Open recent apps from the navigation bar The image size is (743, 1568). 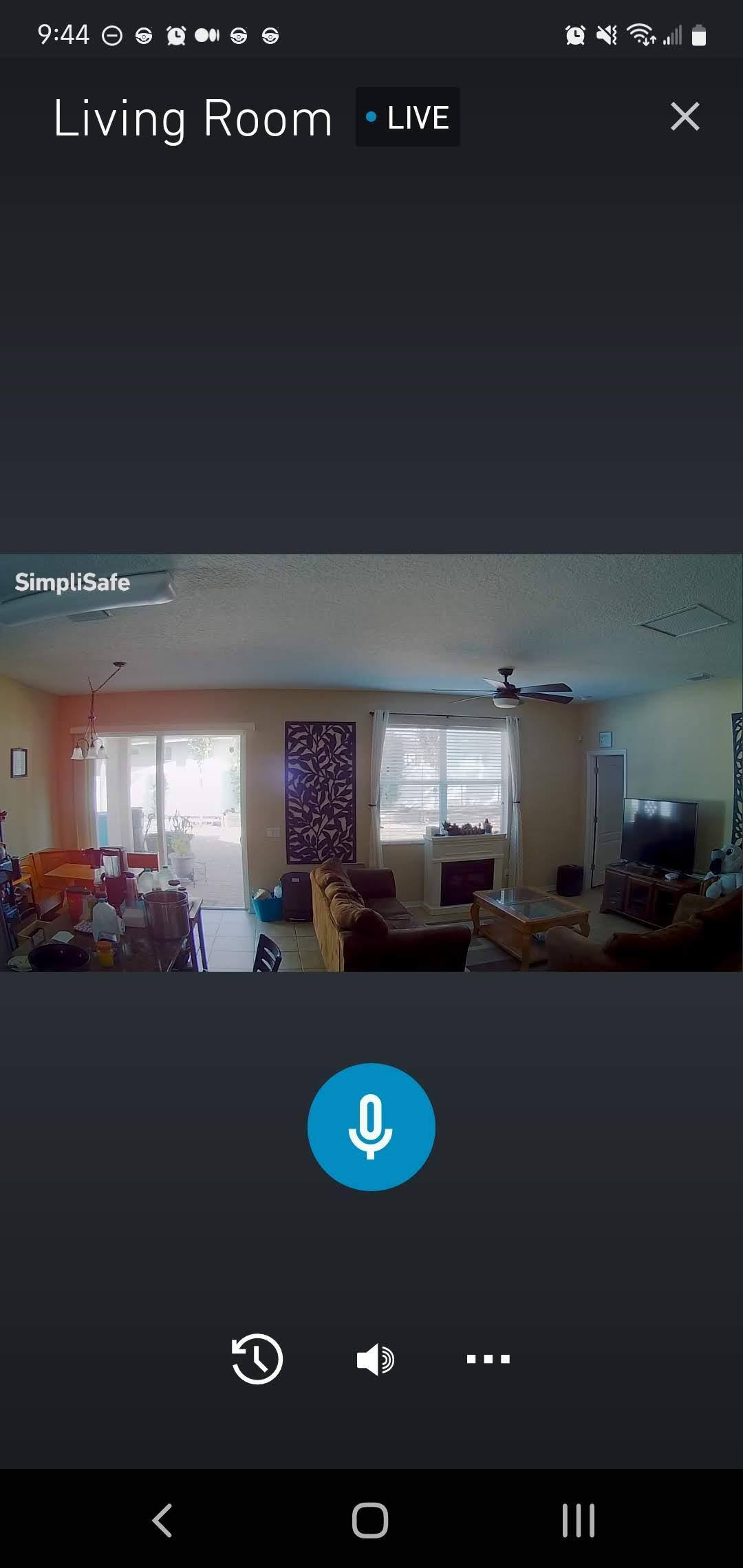click(x=578, y=1520)
